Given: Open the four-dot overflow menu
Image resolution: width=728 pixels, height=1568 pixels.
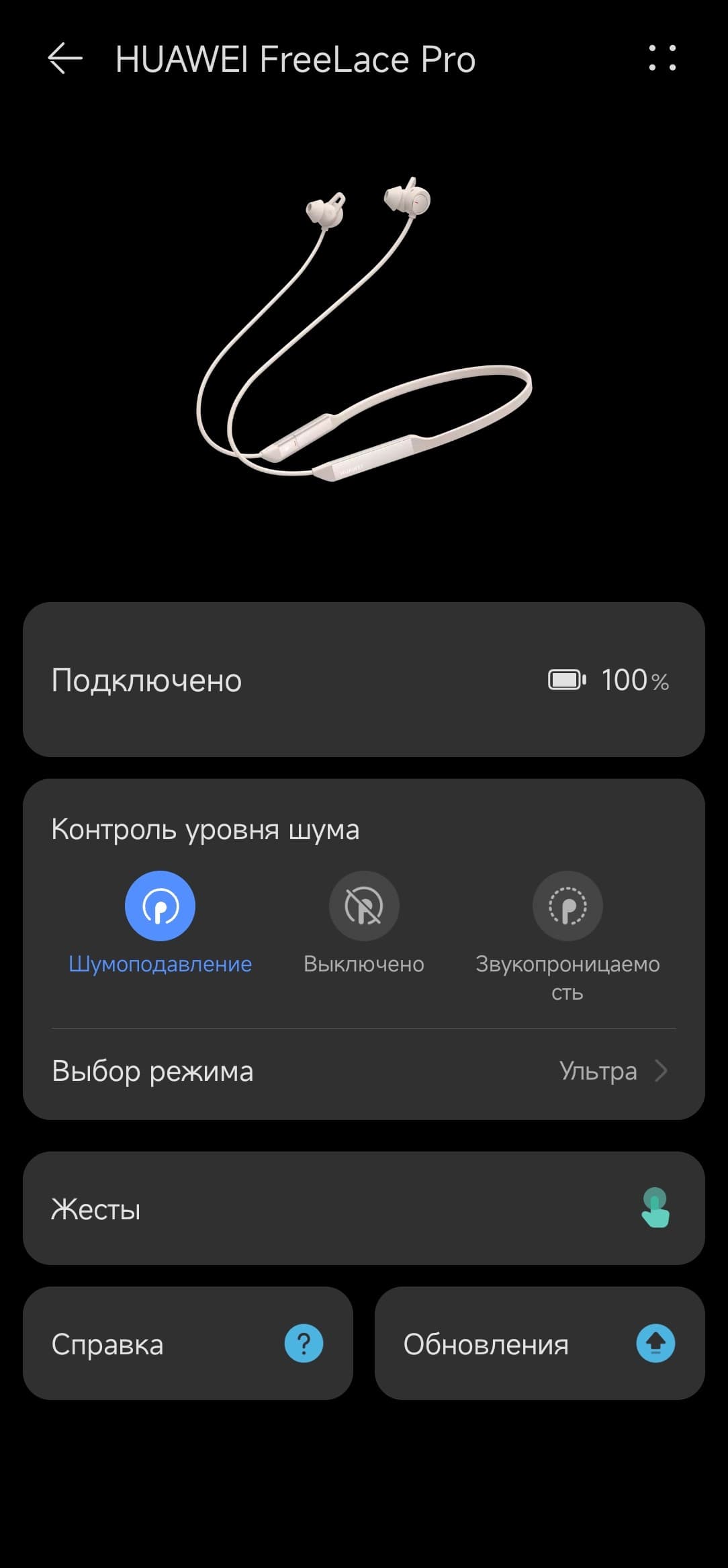Looking at the screenshot, I should (x=662, y=58).
